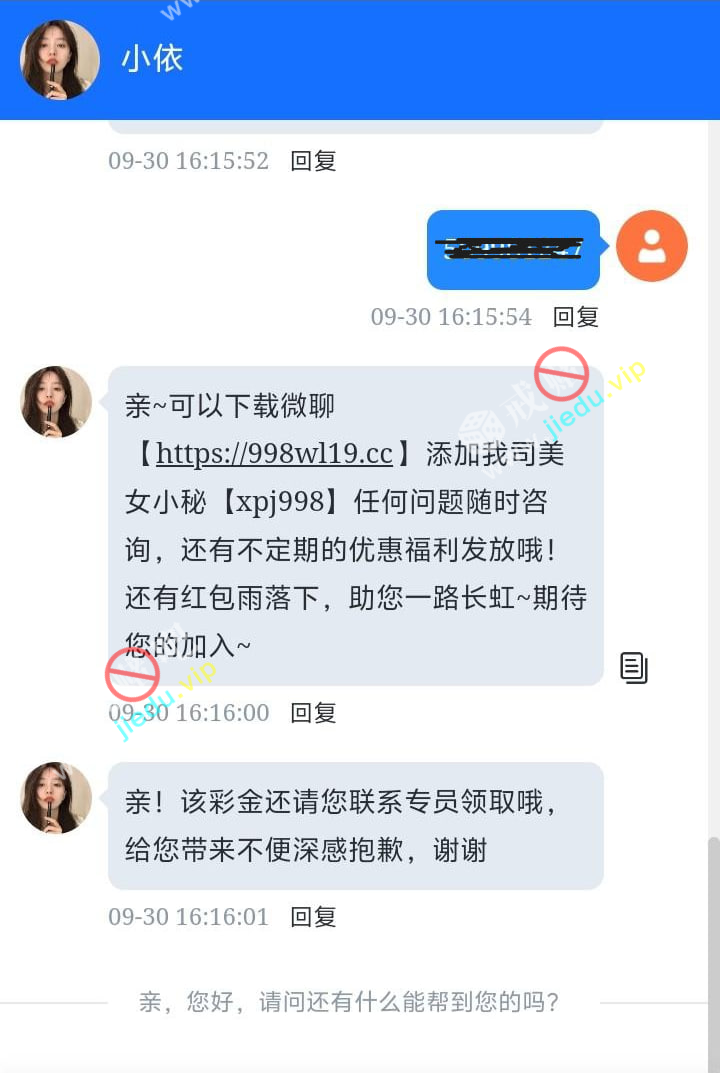The height and width of the screenshot is (1073, 720).
Task: Reply to the message sent at 16:16:00
Action: click(313, 713)
